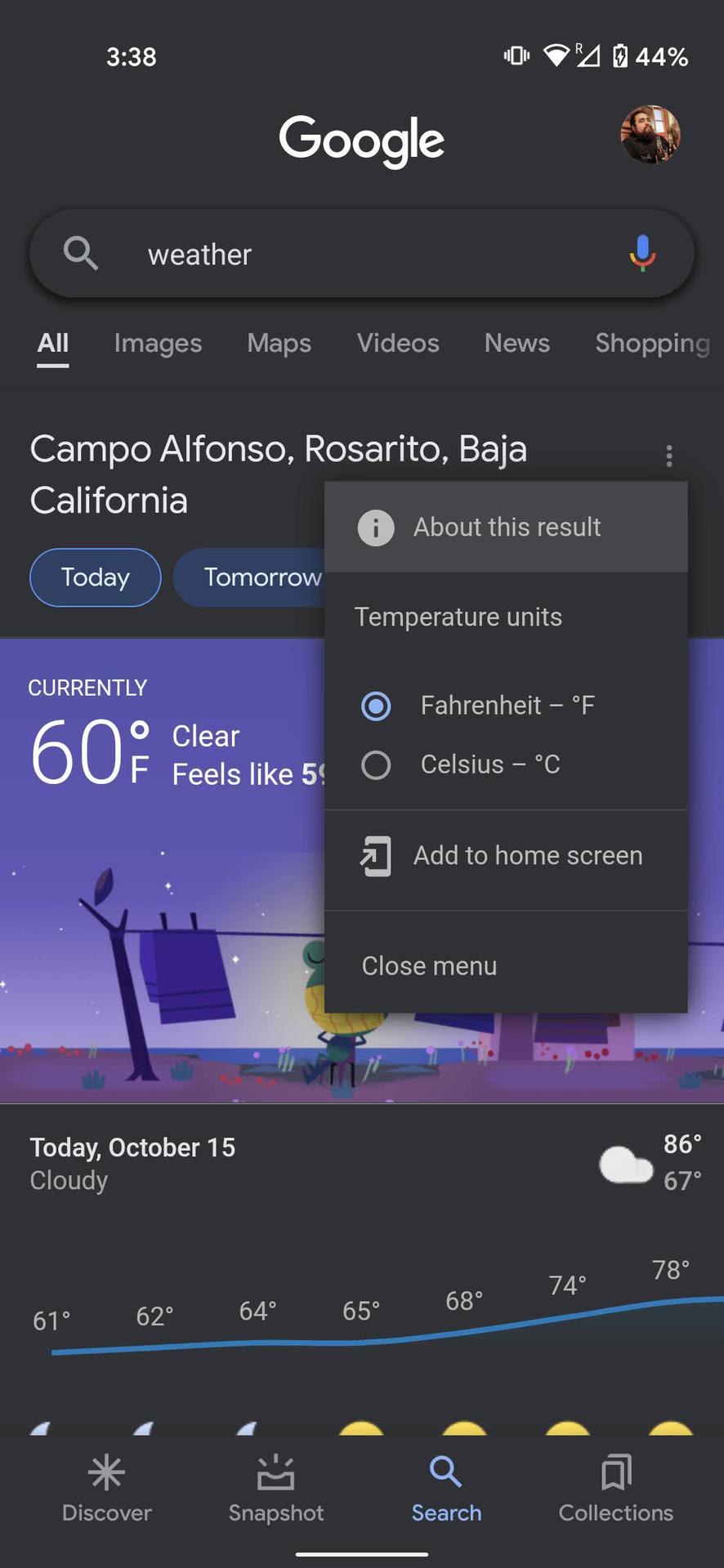Select the Celsius temperature unit
The image size is (724, 1568).
[376, 764]
